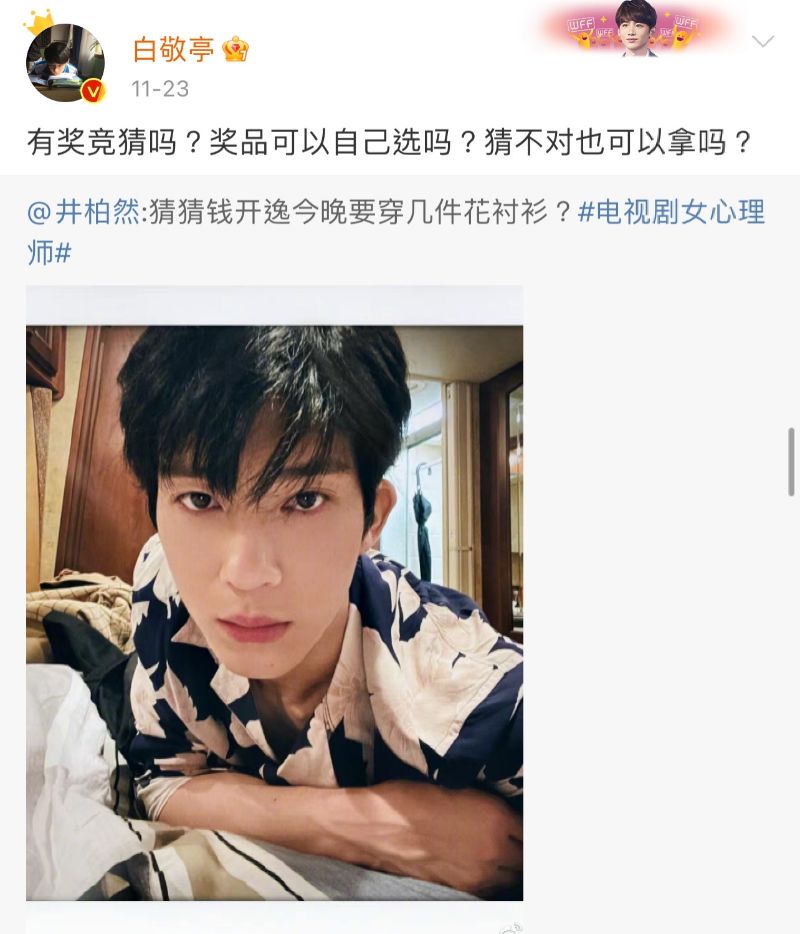Open the post author's profile avatar

[65, 63]
